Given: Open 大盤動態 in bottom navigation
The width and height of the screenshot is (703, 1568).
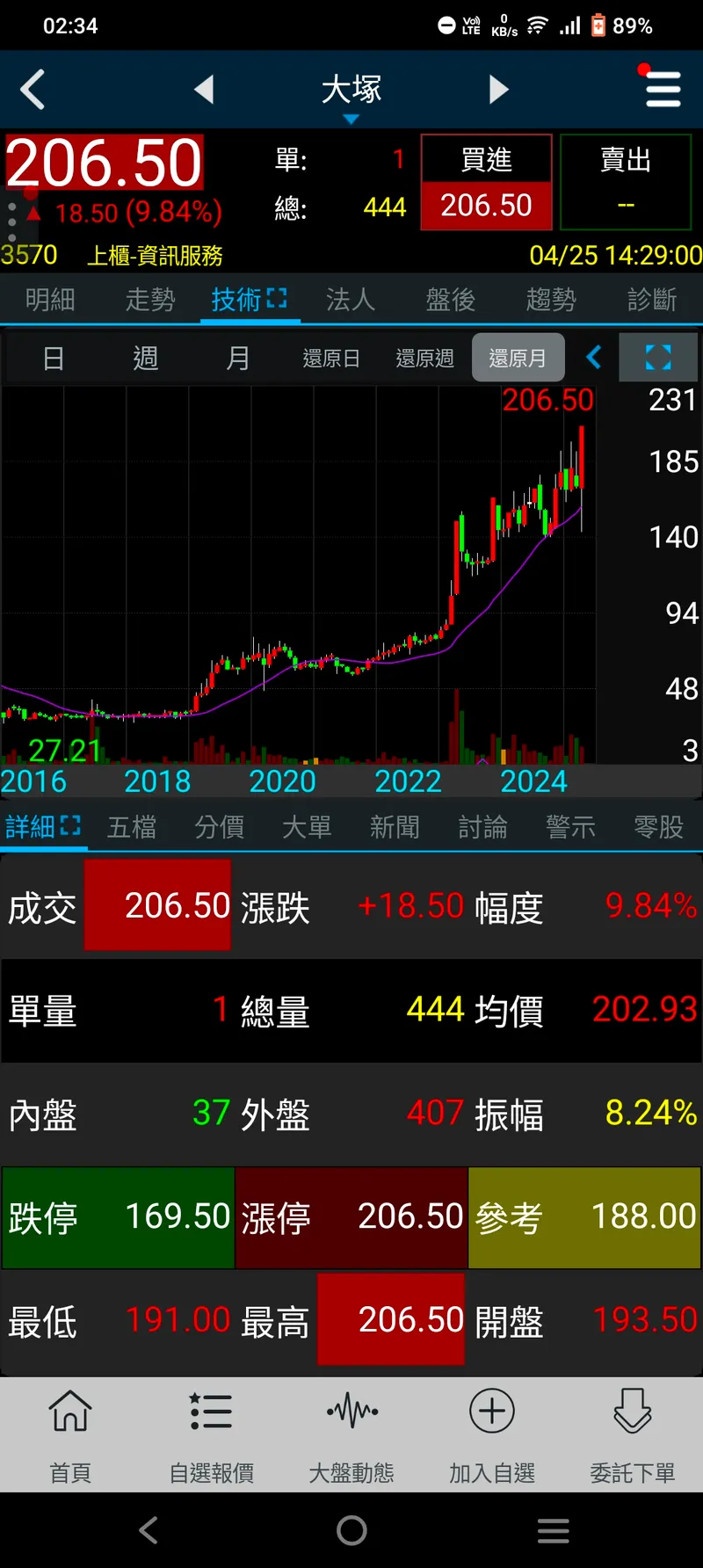Looking at the screenshot, I should [351, 1434].
